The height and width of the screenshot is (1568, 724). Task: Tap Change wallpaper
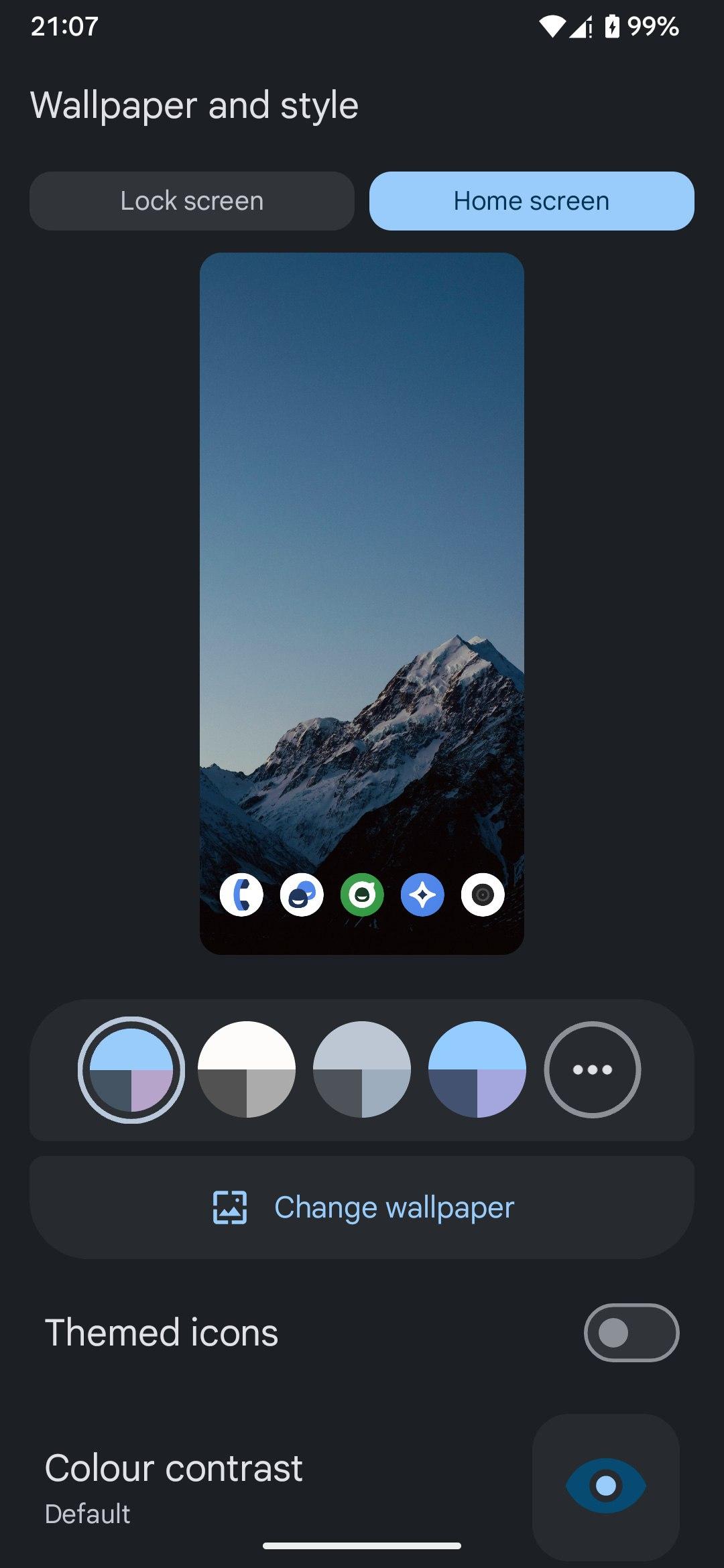pyautogui.click(x=362, y=1207)
